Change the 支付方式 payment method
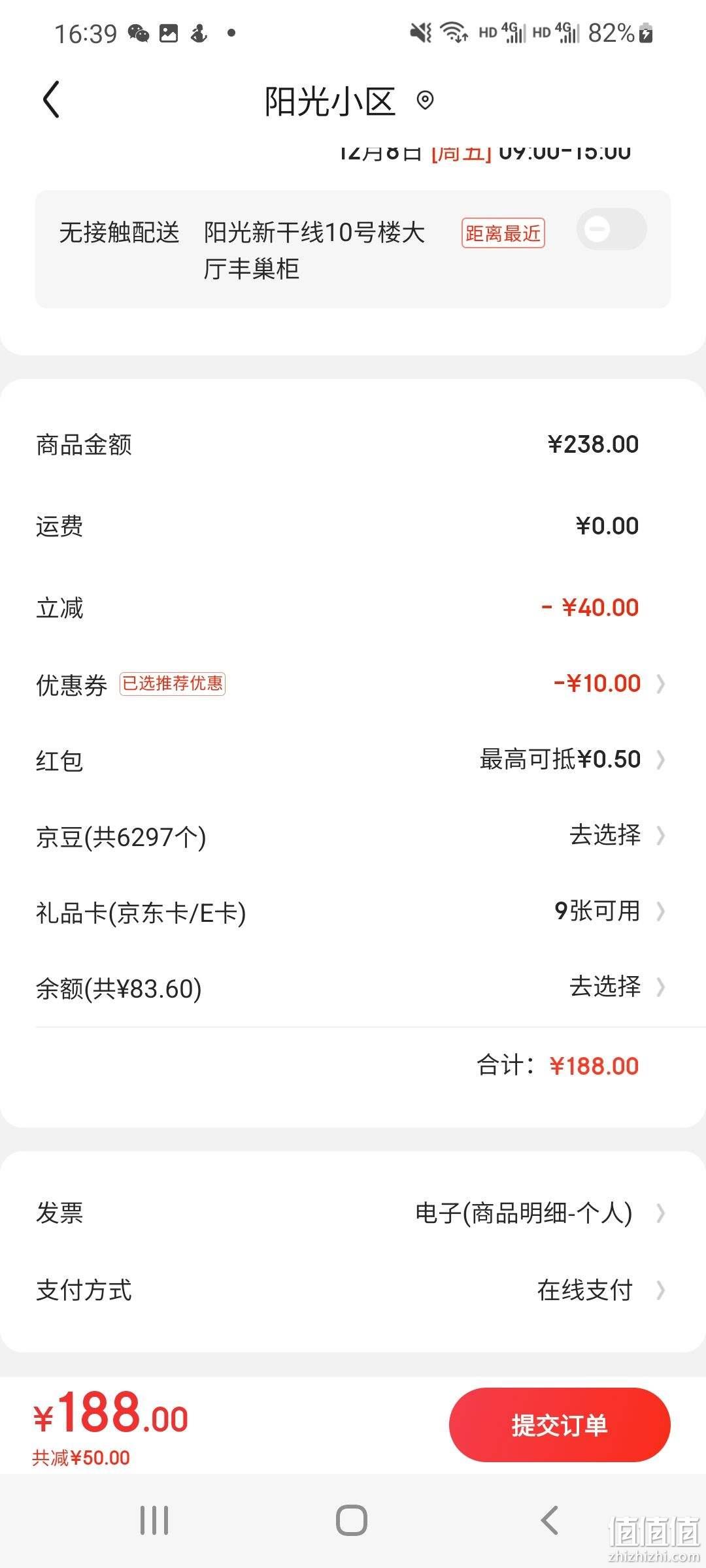706x1568 pixels. point(353,1290)
